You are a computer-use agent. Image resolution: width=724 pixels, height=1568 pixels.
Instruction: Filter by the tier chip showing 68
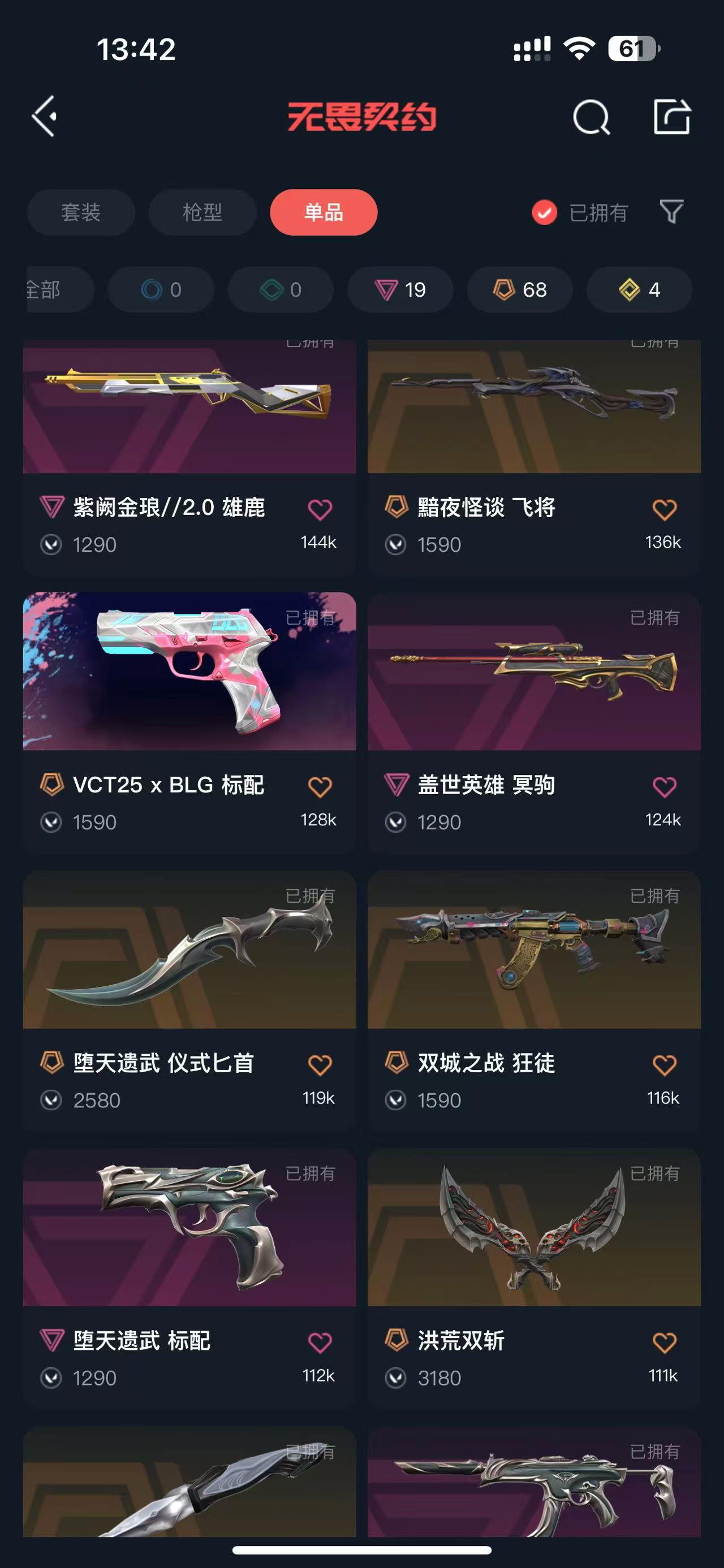click(x=519, y=290)
